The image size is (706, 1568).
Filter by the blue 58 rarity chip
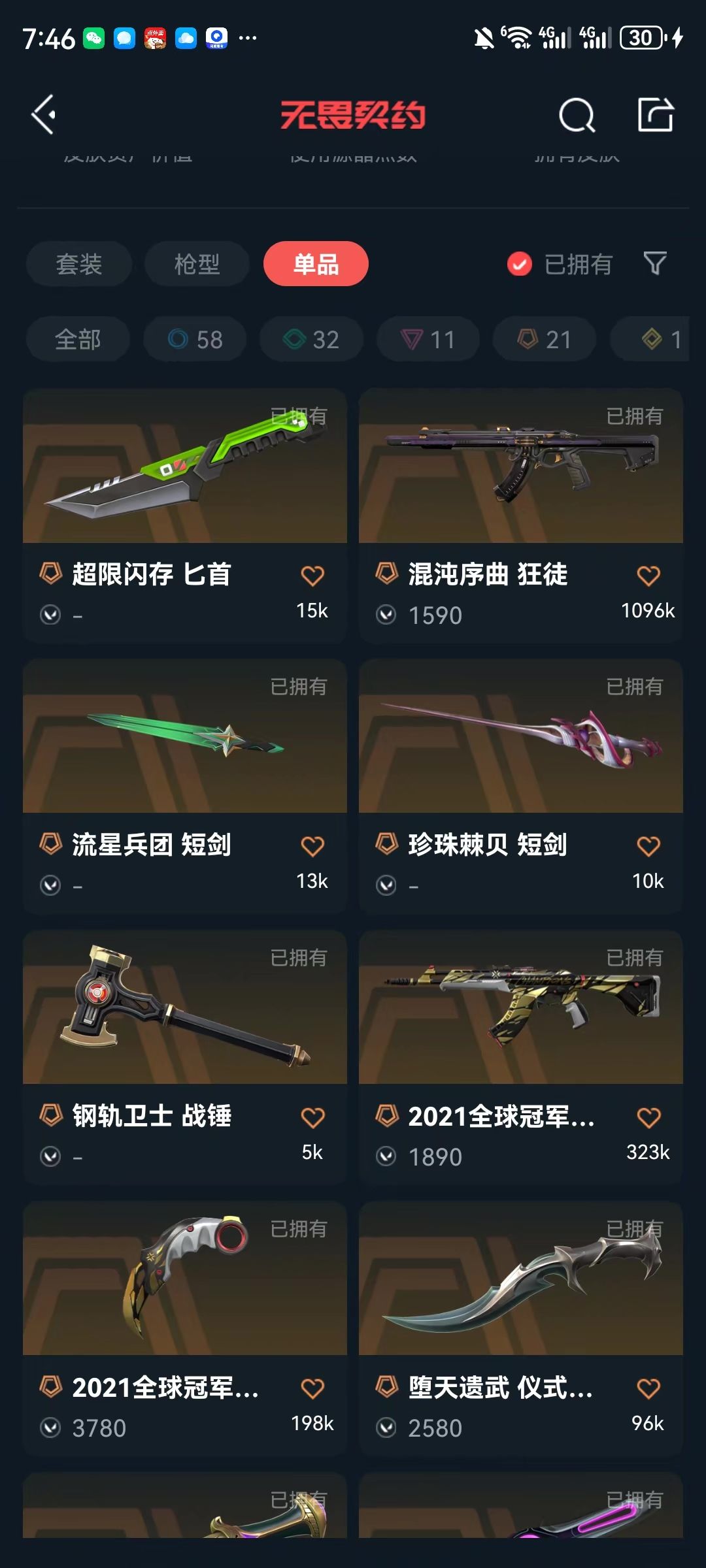tap(195, 340)
